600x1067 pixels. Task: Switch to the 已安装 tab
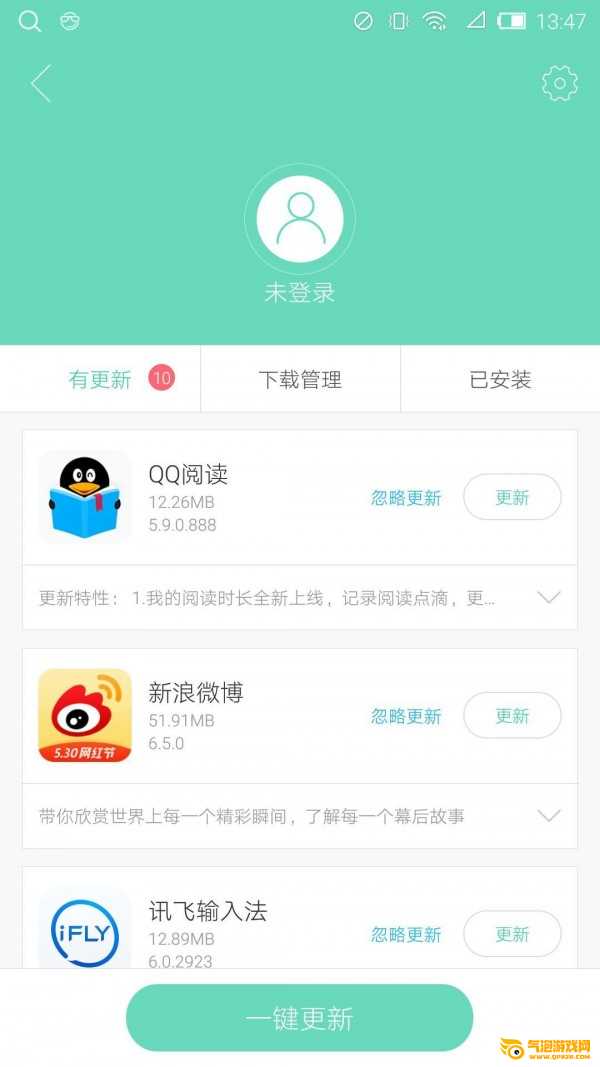pos(500,379)
